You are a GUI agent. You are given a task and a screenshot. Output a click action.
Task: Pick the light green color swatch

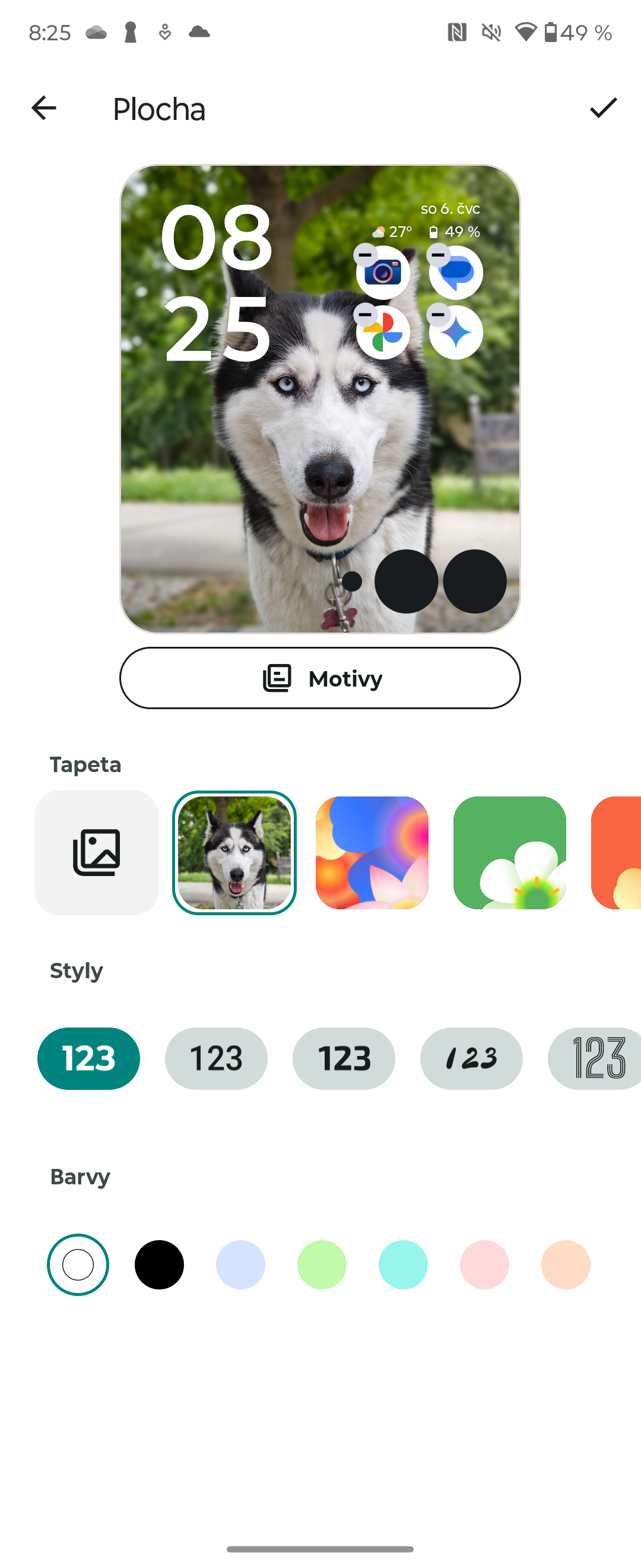coord(322,1264)
